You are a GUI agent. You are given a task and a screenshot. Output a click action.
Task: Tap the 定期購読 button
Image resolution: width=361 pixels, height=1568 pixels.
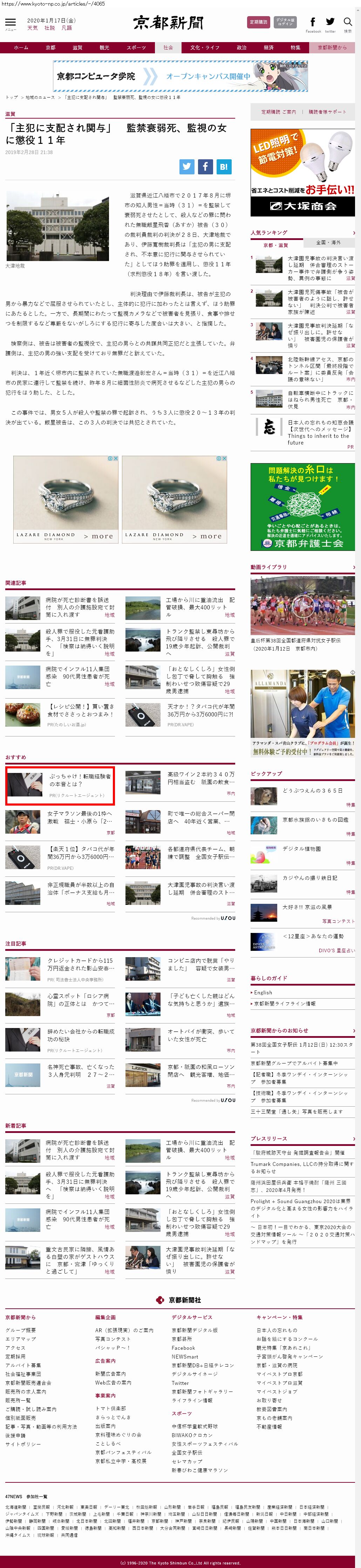coord(258,22)
